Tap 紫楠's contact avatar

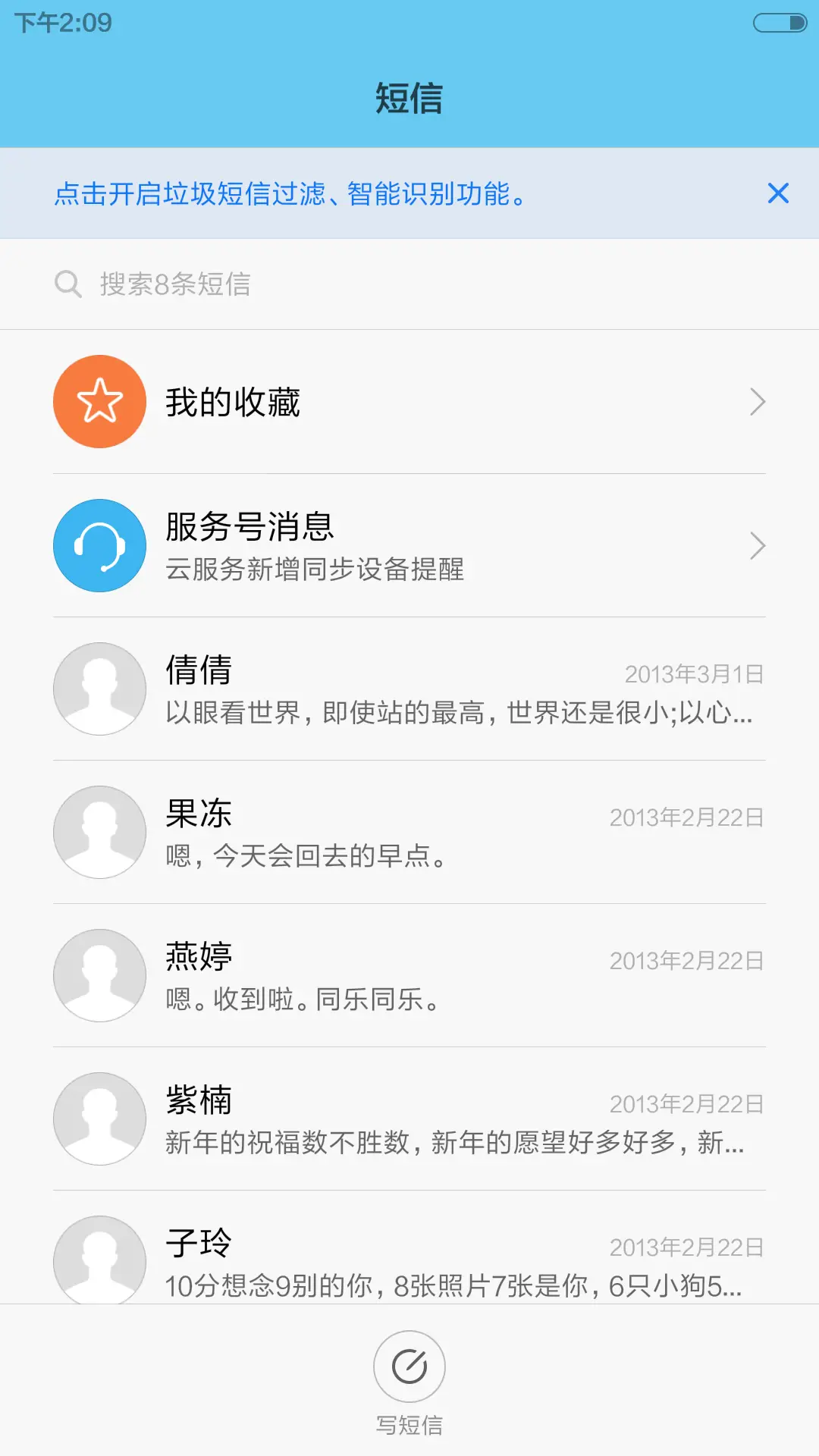tap(99, 1119)
